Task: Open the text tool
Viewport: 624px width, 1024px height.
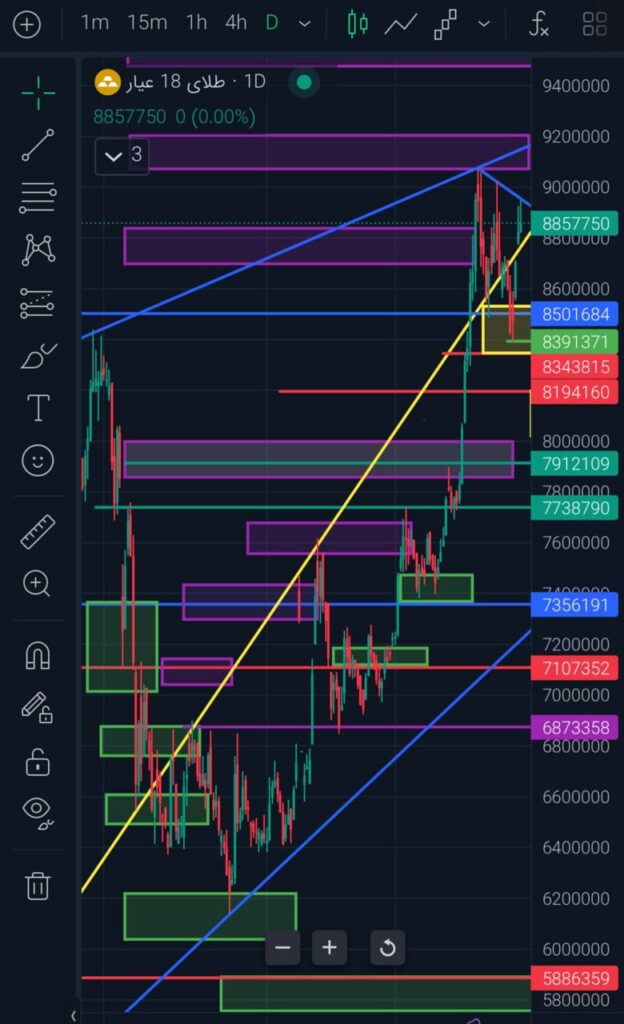Action: [38, 408]
